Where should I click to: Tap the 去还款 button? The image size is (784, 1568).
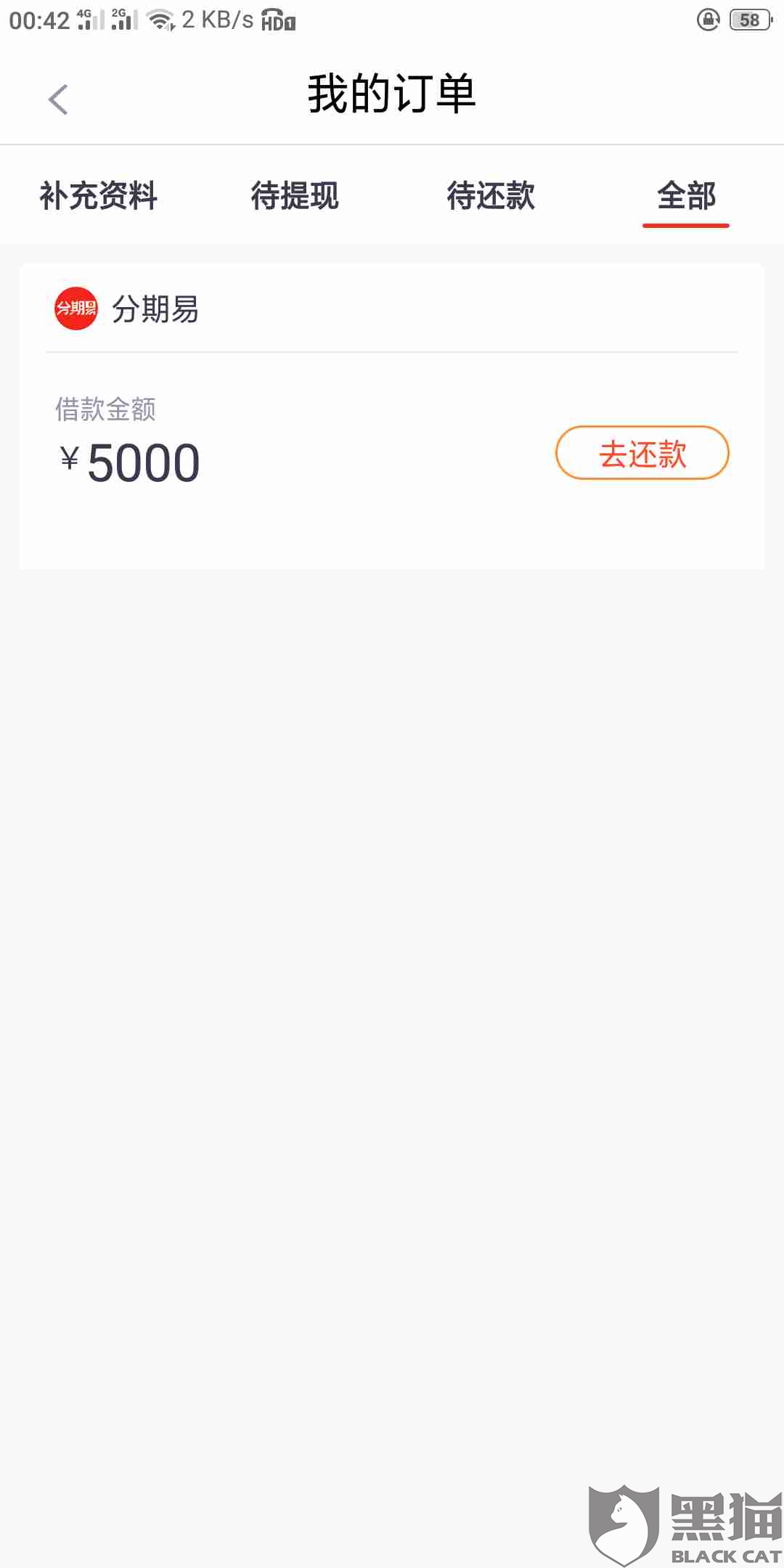coord(642,453)
